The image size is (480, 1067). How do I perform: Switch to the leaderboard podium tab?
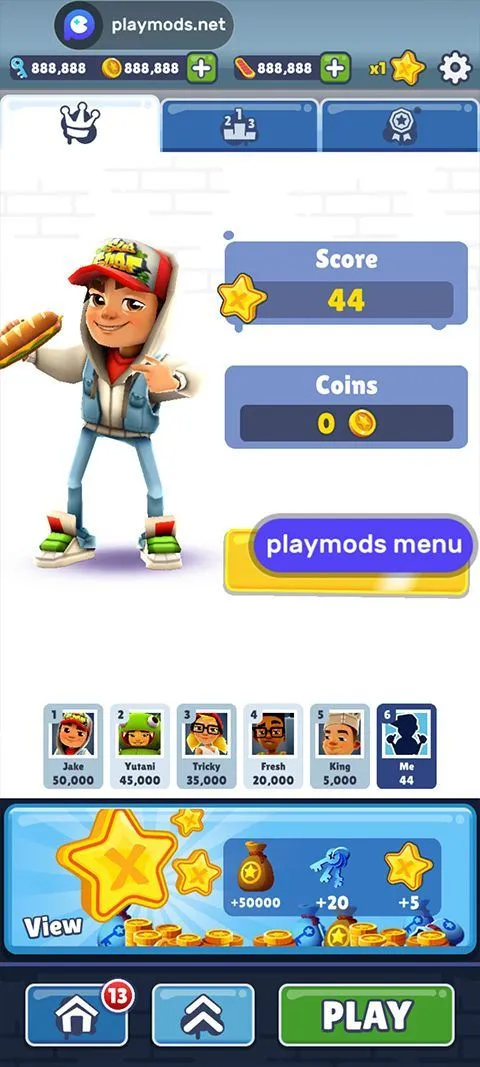point(239,125)
